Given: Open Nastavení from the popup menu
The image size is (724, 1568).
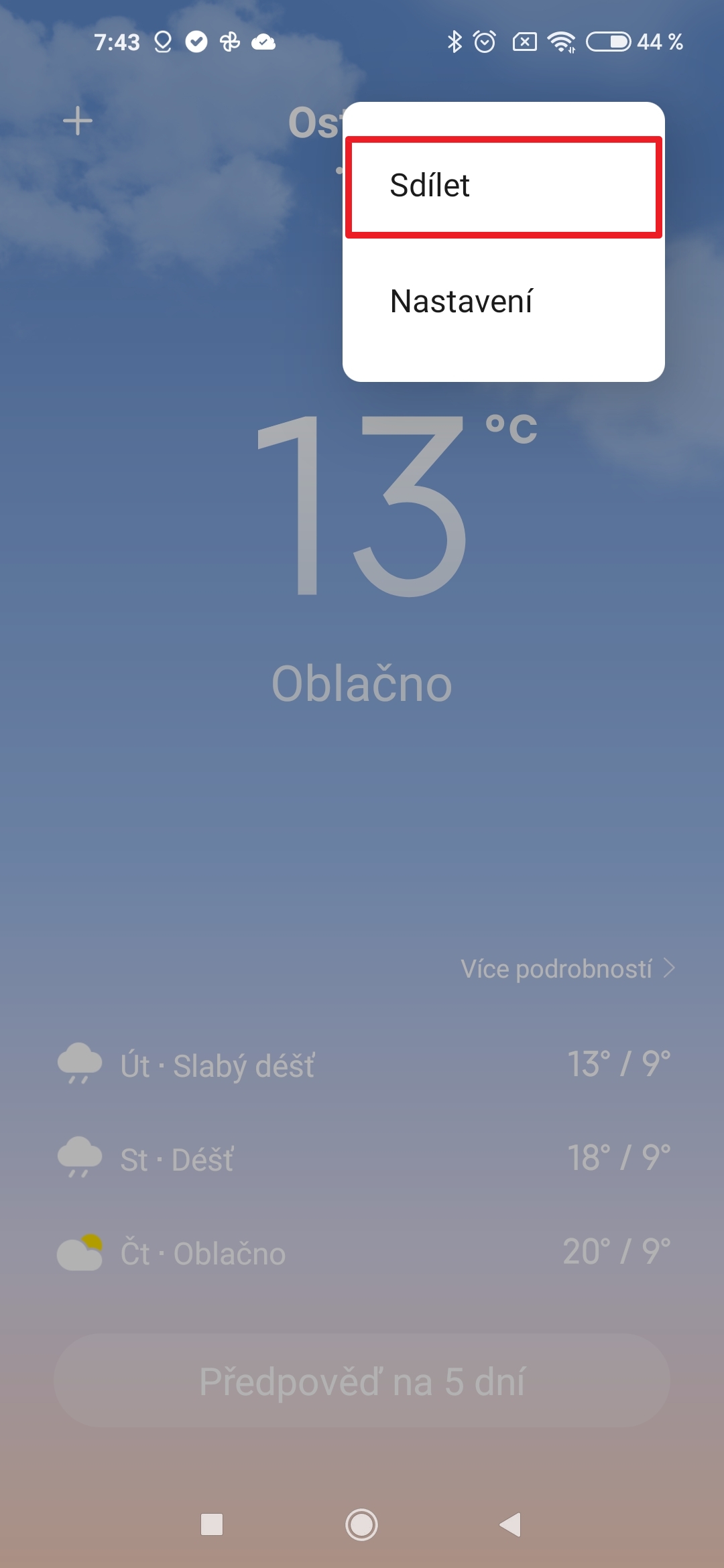Looking at the screenshot, I should 503,302.
